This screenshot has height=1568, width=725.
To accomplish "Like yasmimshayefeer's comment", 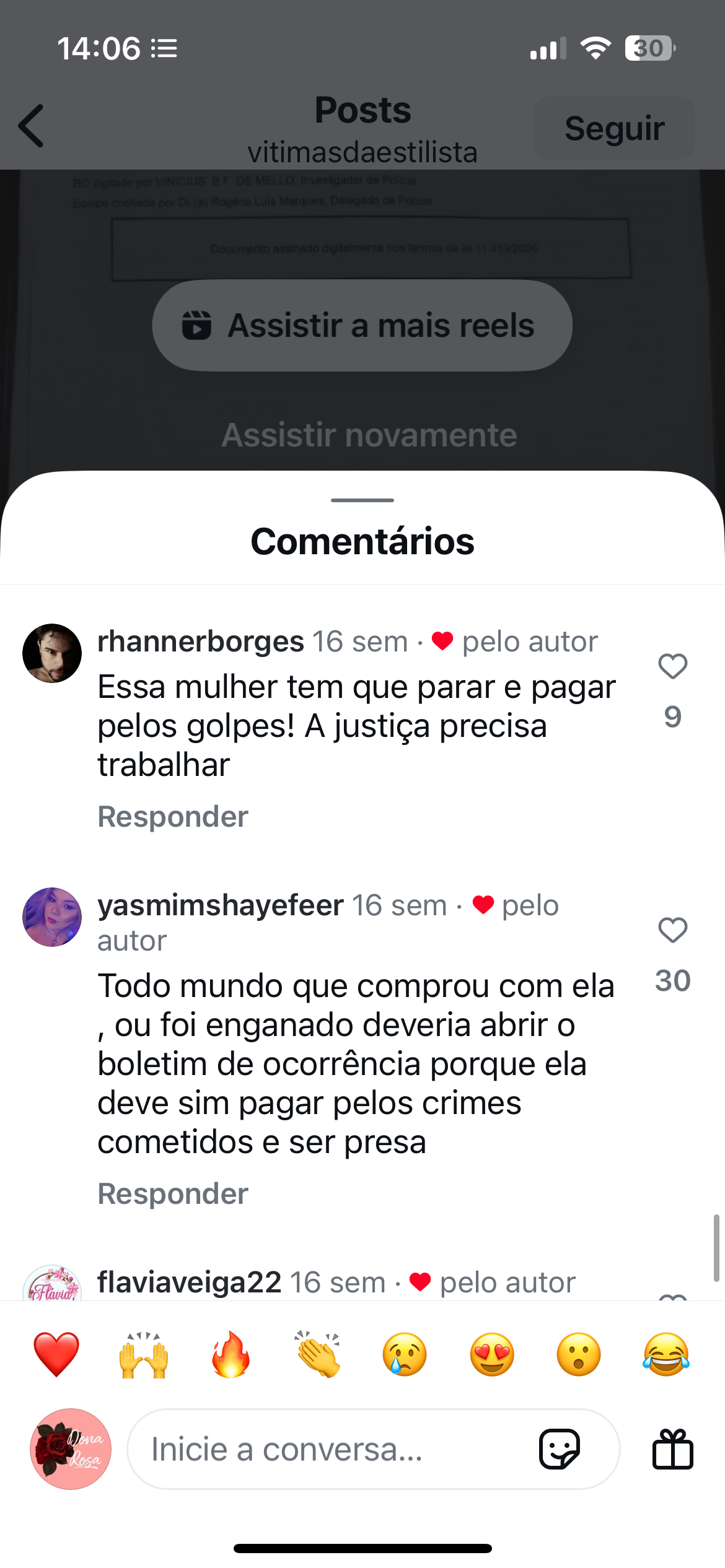I will coord(672,930).
